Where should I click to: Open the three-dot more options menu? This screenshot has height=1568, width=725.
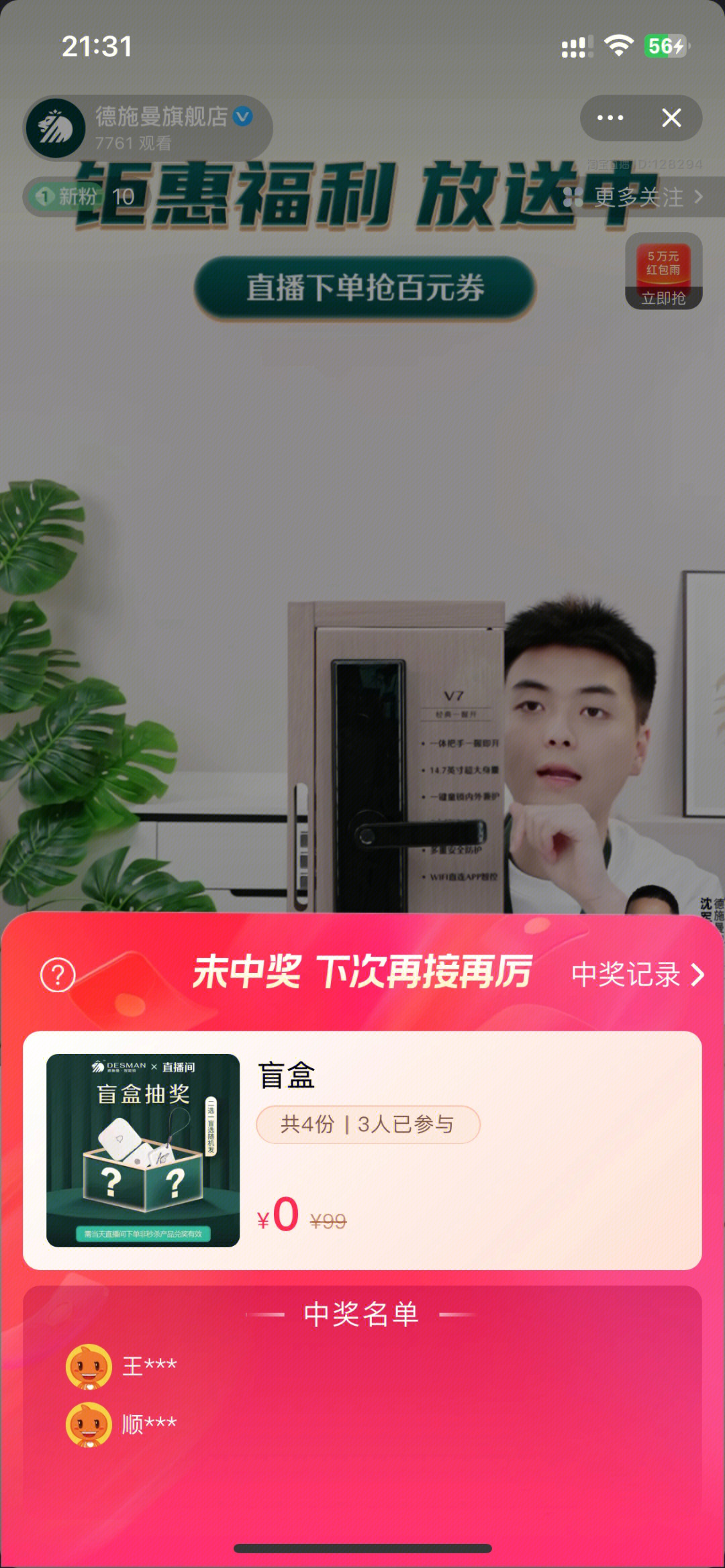click(610, 118)
